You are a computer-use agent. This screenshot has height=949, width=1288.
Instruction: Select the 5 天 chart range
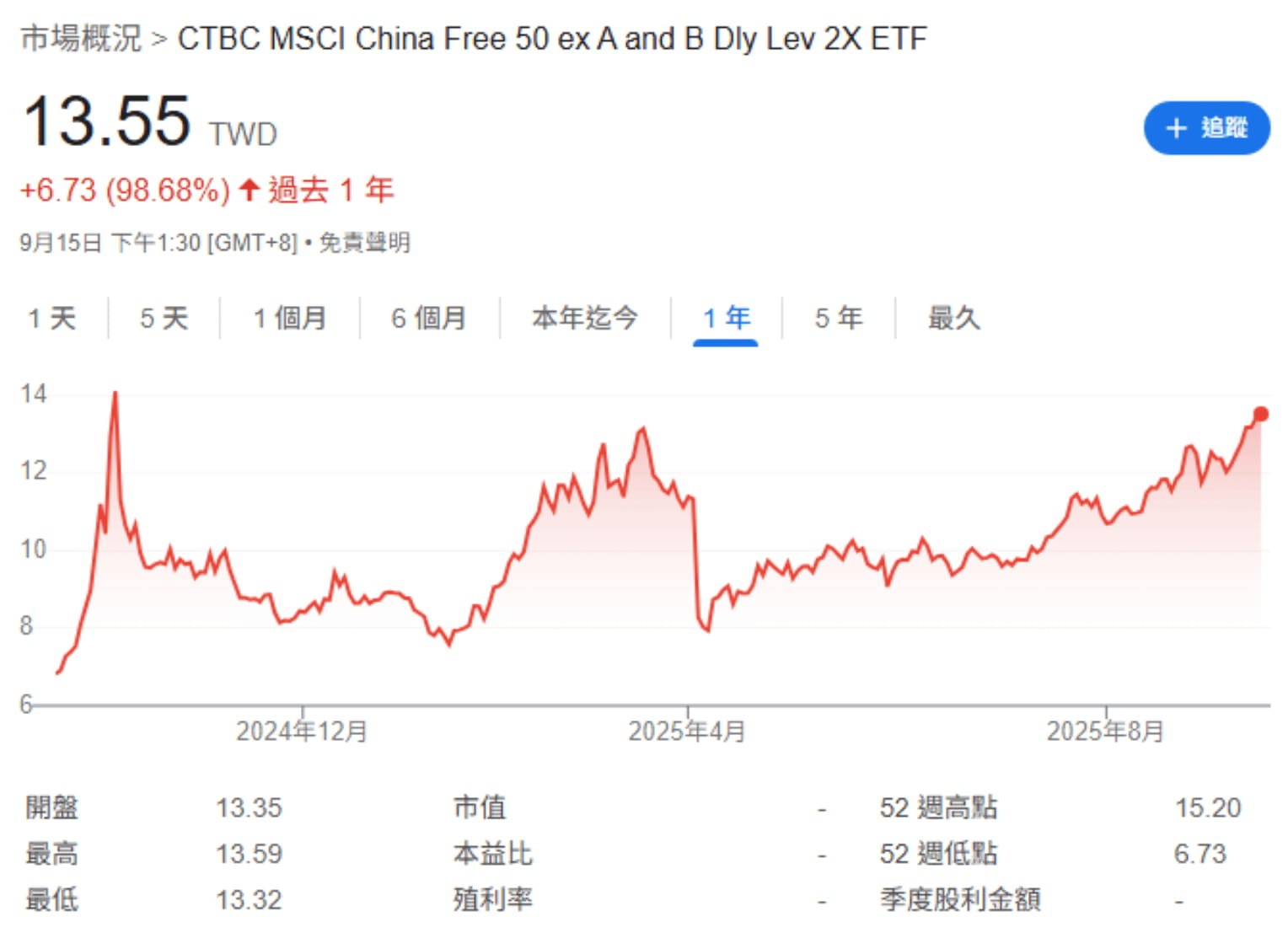click(164, 318)
